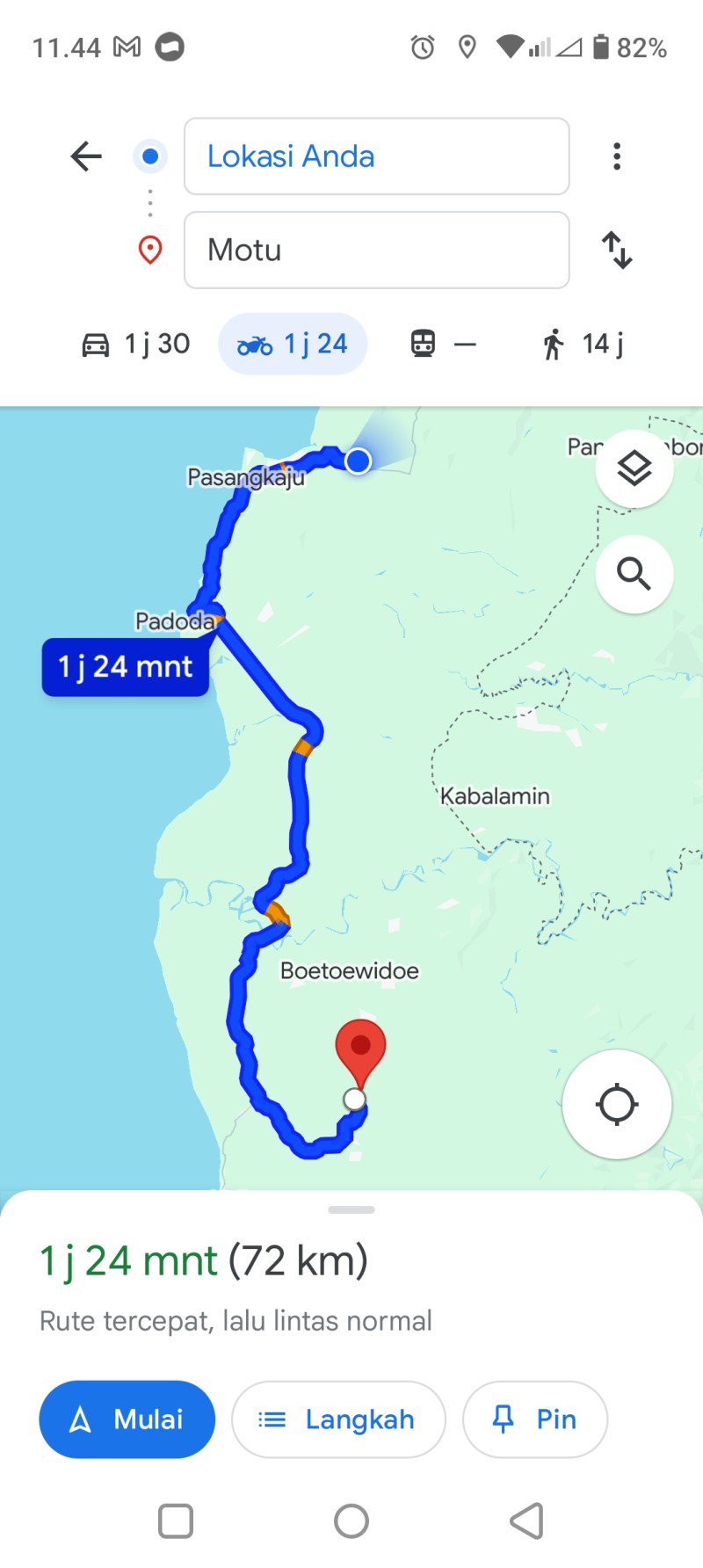Search along the route with magnifier button
Image resolution: width=703 pixels, height=1568 pixels.
(x=634, y=574)
